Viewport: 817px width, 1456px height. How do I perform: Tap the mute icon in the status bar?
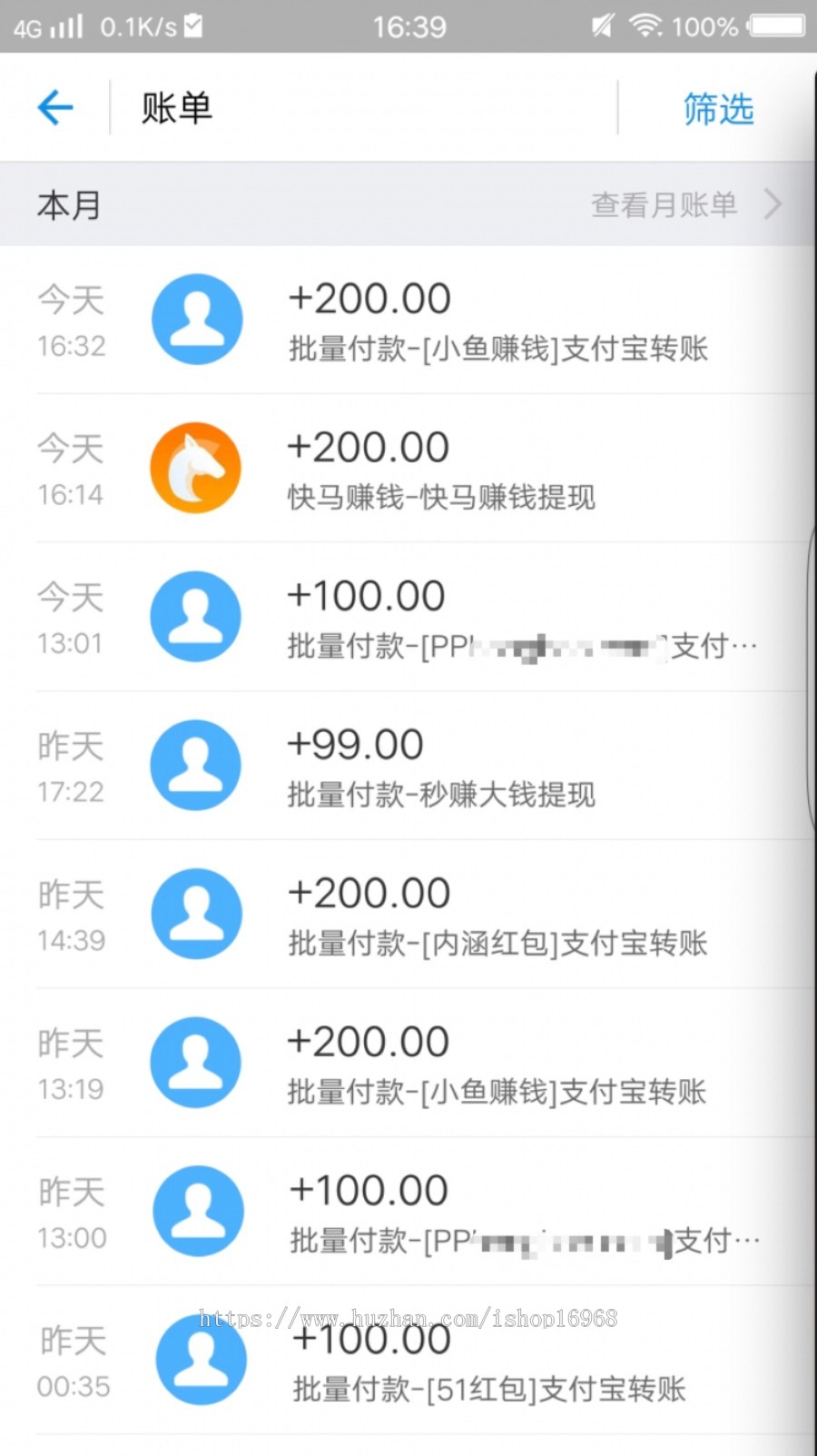[600, 25]
